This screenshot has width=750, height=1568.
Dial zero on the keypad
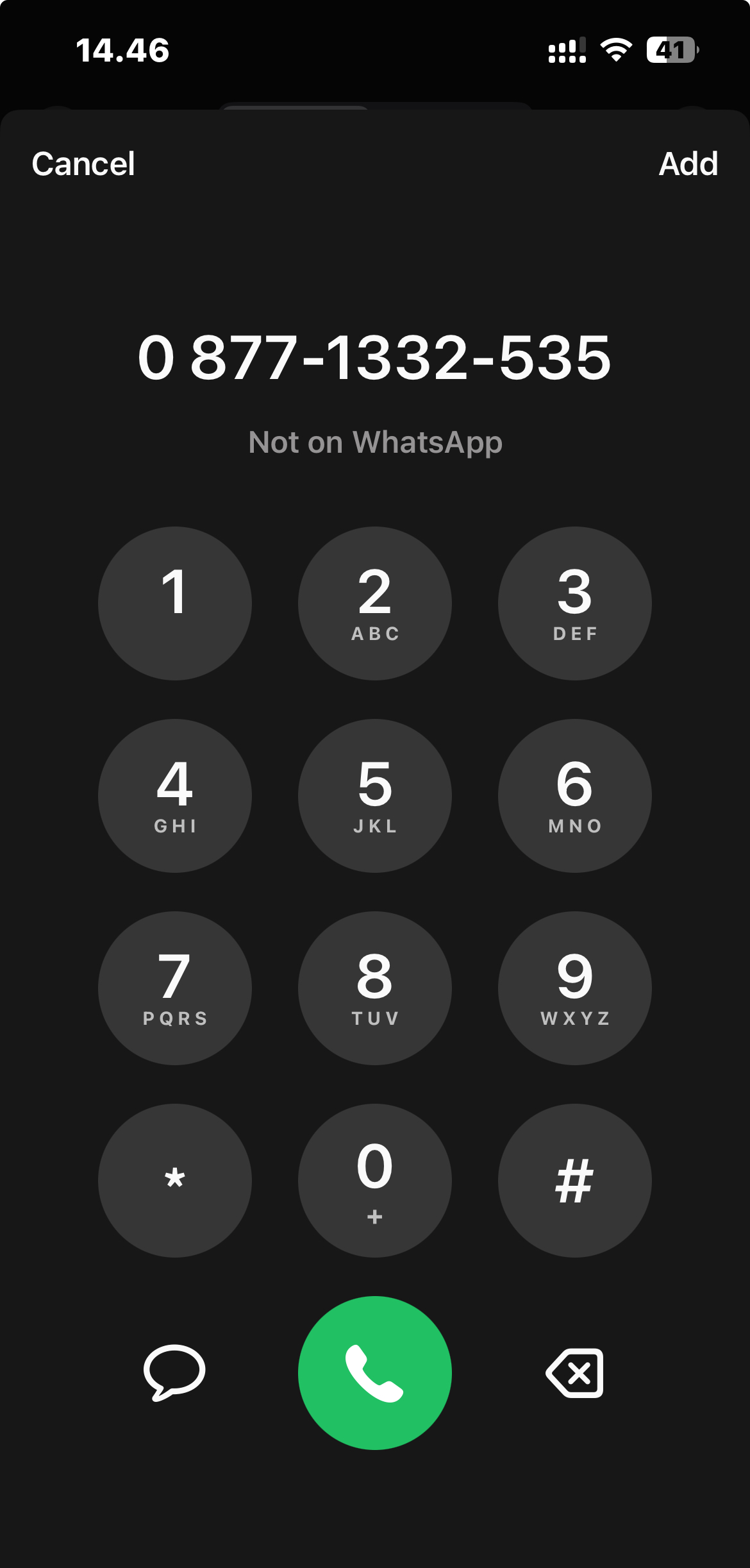[x=375, y=1181]
